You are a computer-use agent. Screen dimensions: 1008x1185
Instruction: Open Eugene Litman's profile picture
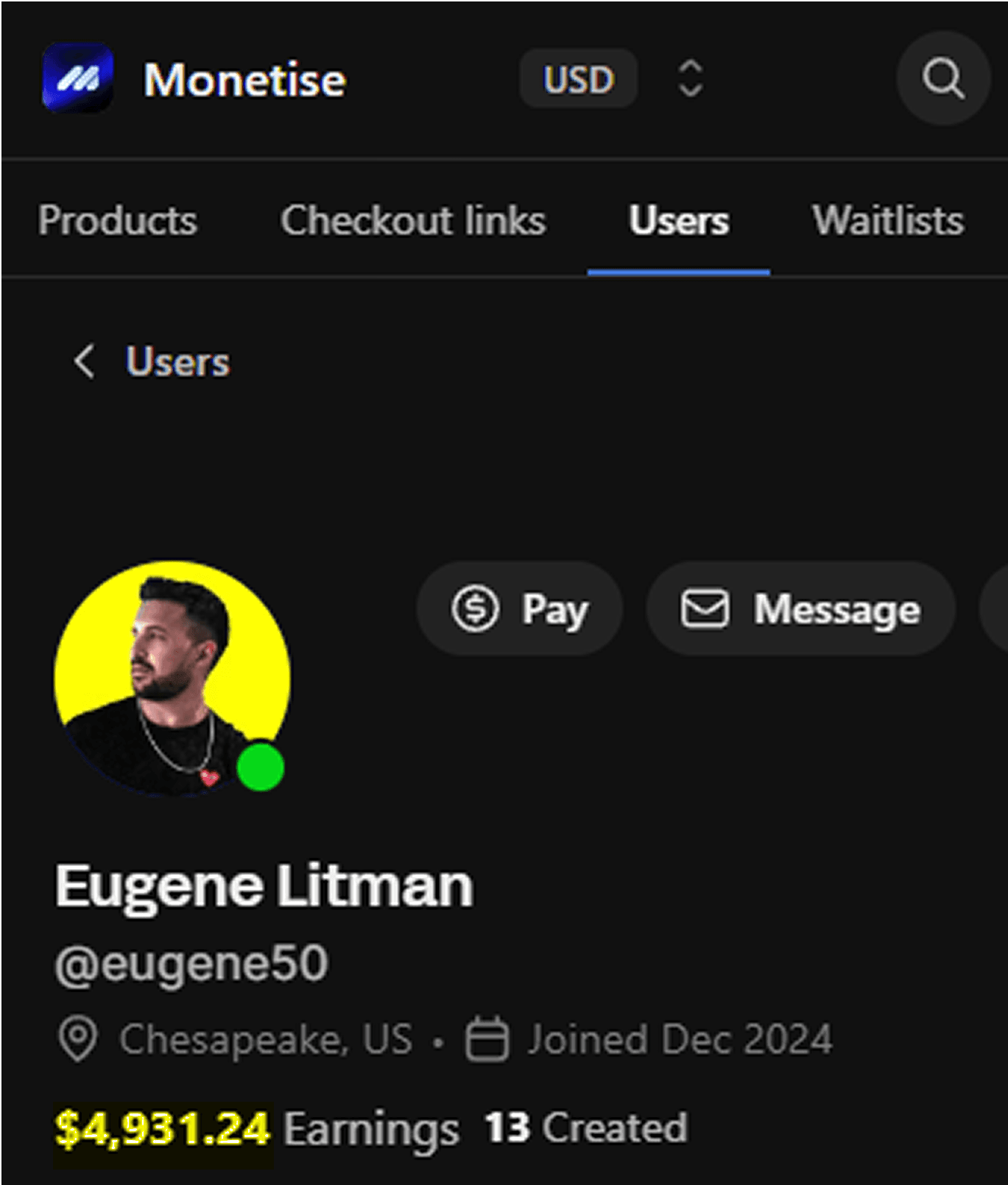click(172, 678)
